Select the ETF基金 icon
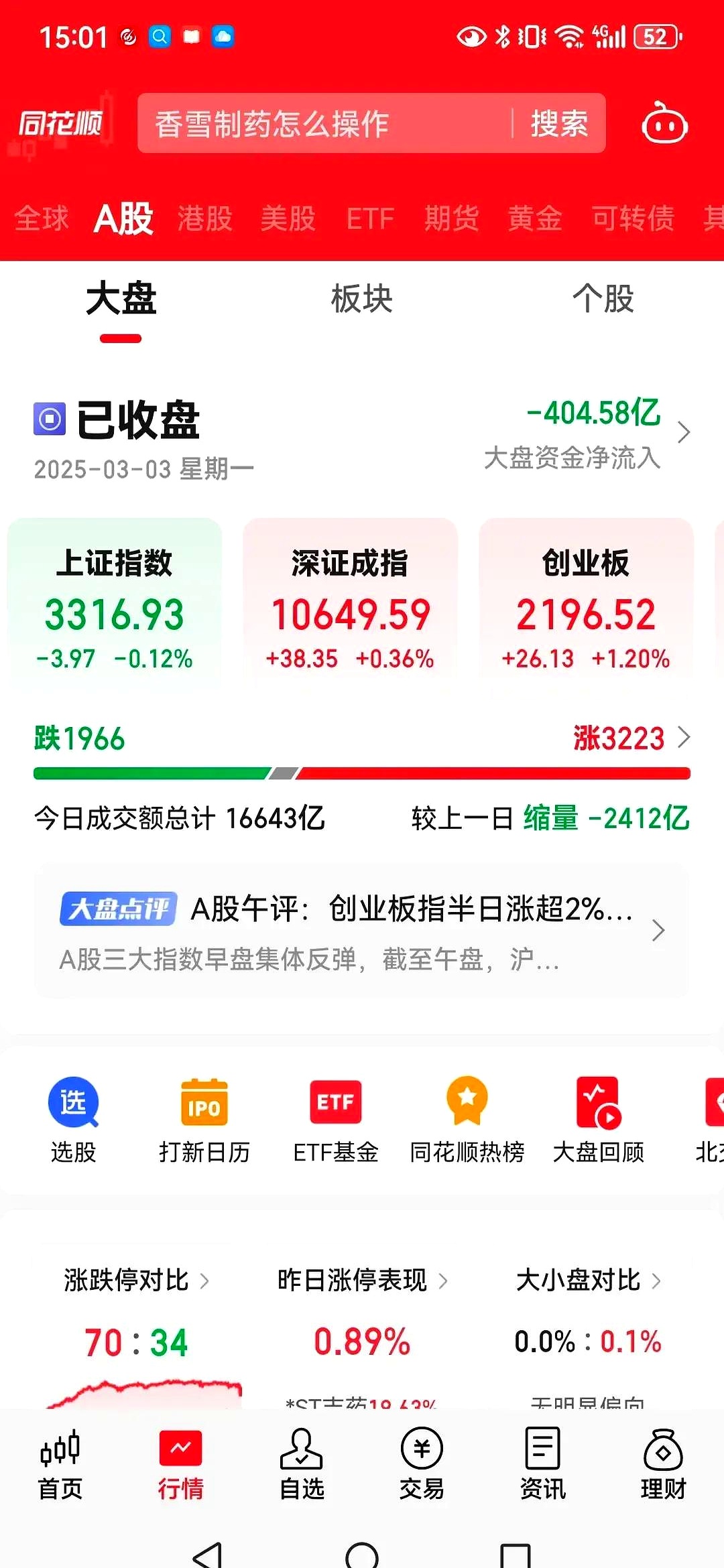This screenshot has width=724, height=1568. (335, 1116)
